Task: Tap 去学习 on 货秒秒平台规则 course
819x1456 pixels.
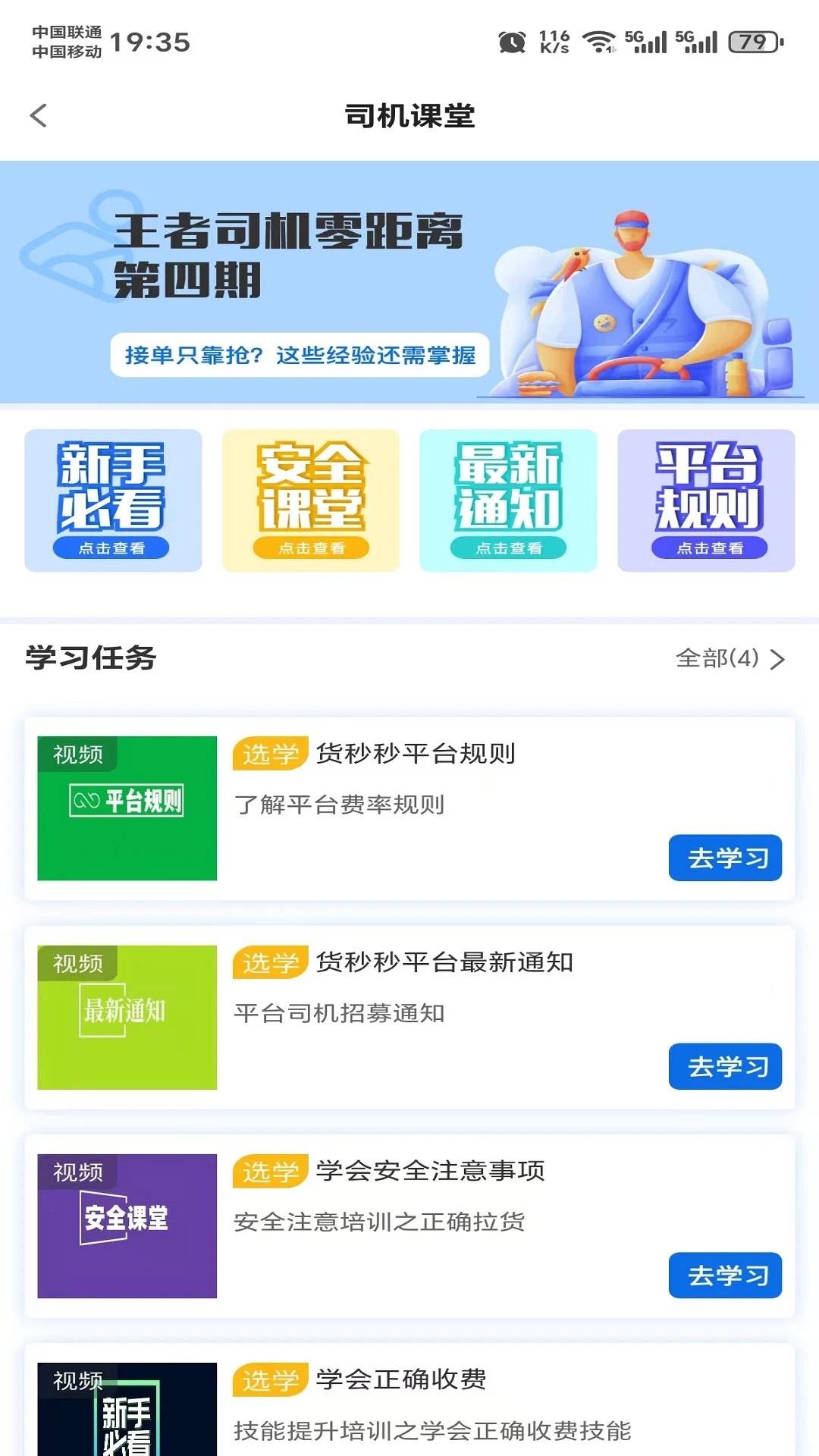Action: click(x=724, y=858)
